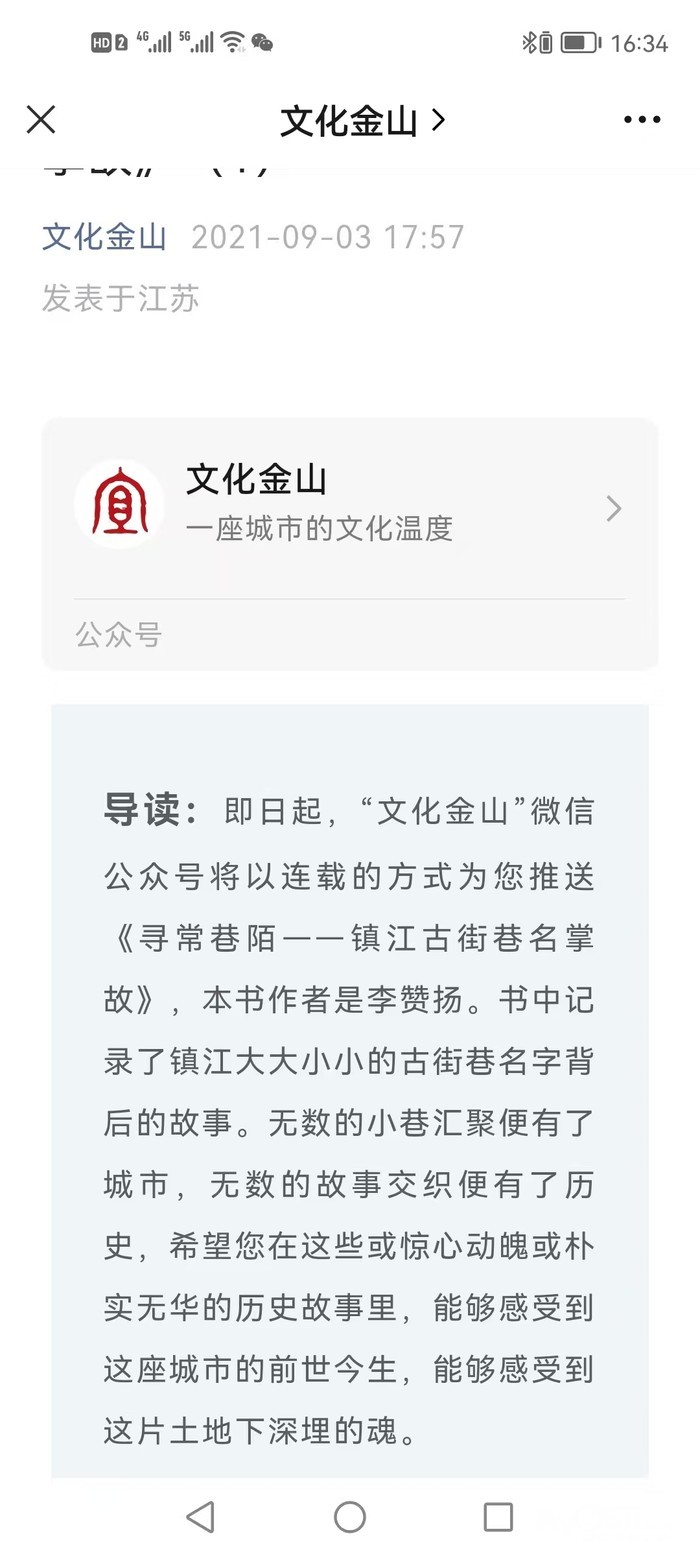Close the article with the X icon
The width and height of the screenshot is (700, 1556).
[x=41, y=120]
